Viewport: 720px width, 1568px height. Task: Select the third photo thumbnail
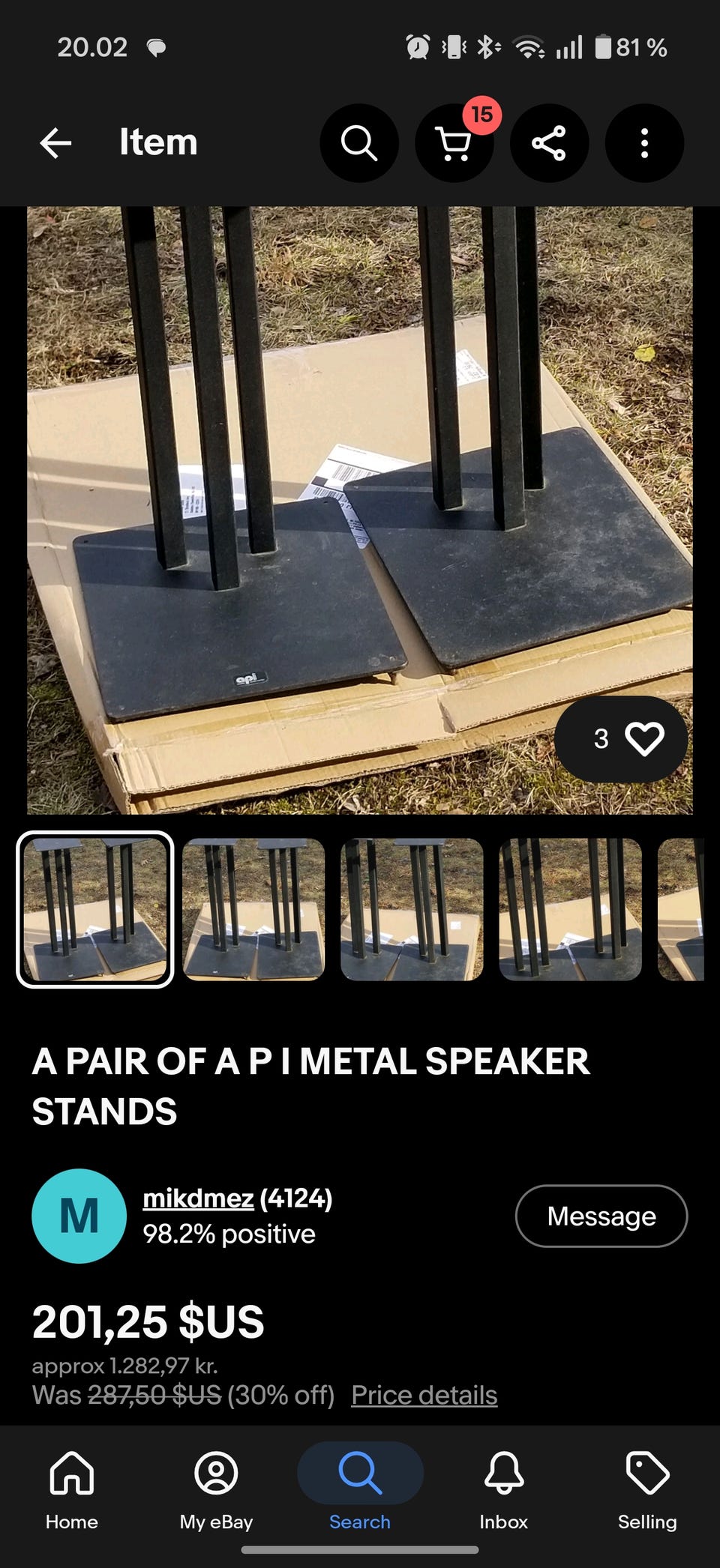(412, 909)
